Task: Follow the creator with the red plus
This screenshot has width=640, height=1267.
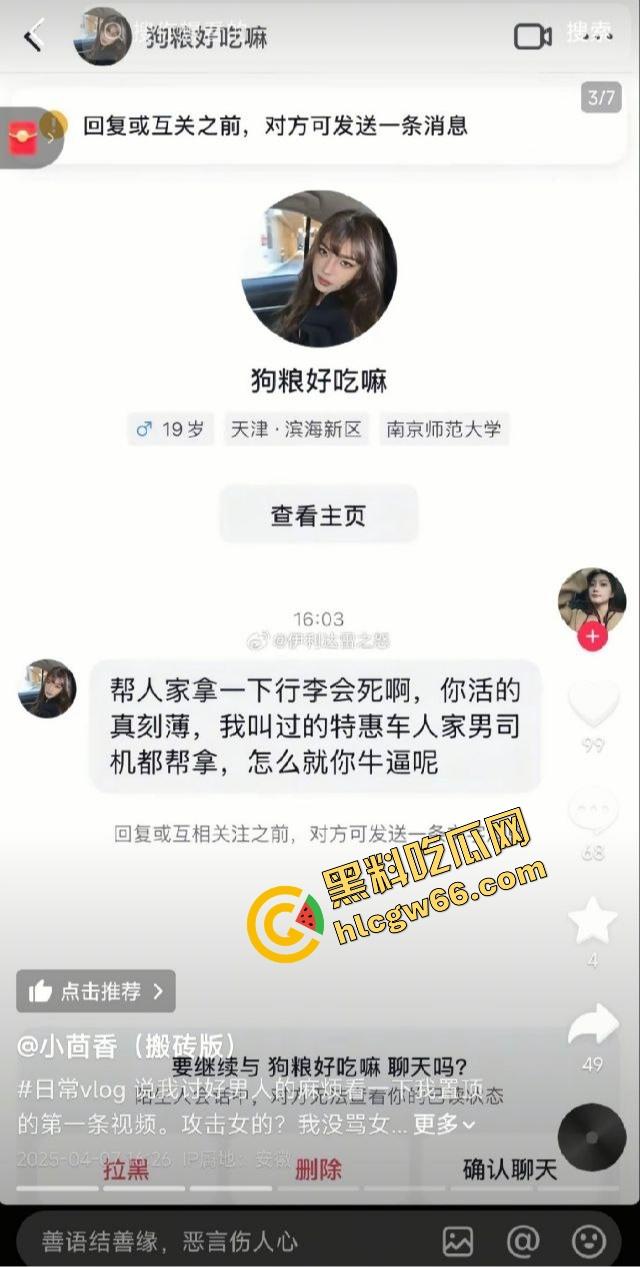Action: 592,637
